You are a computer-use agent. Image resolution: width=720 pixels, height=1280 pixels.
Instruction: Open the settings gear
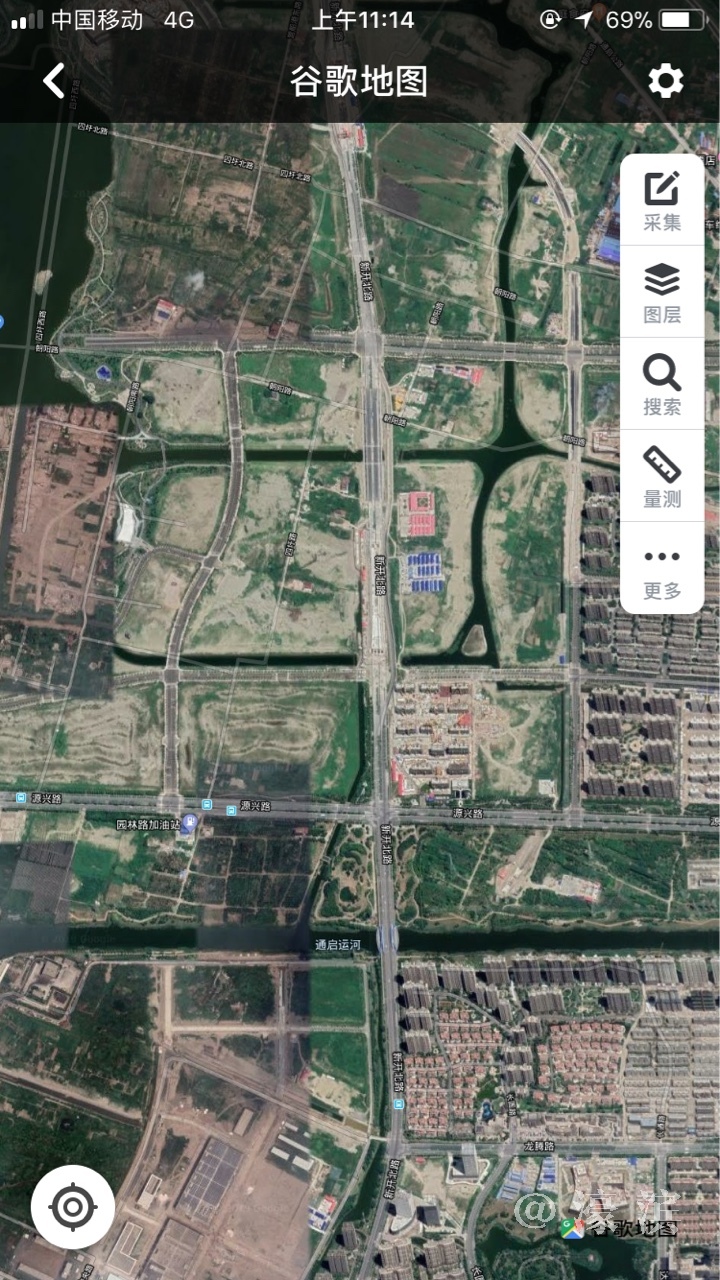[x=665, y=81]
